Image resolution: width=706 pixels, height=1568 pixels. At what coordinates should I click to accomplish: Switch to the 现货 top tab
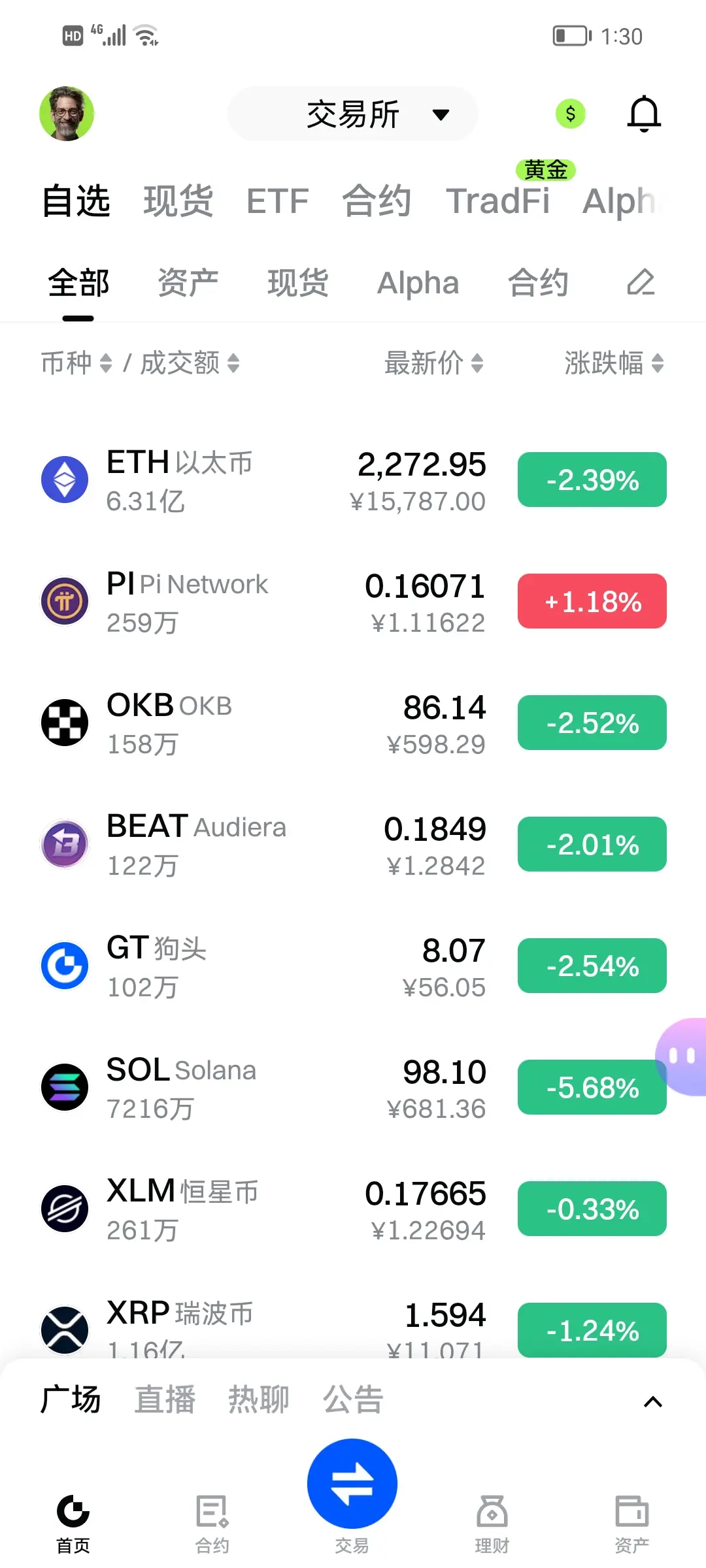pyautogui.click(x=178, y=201)
